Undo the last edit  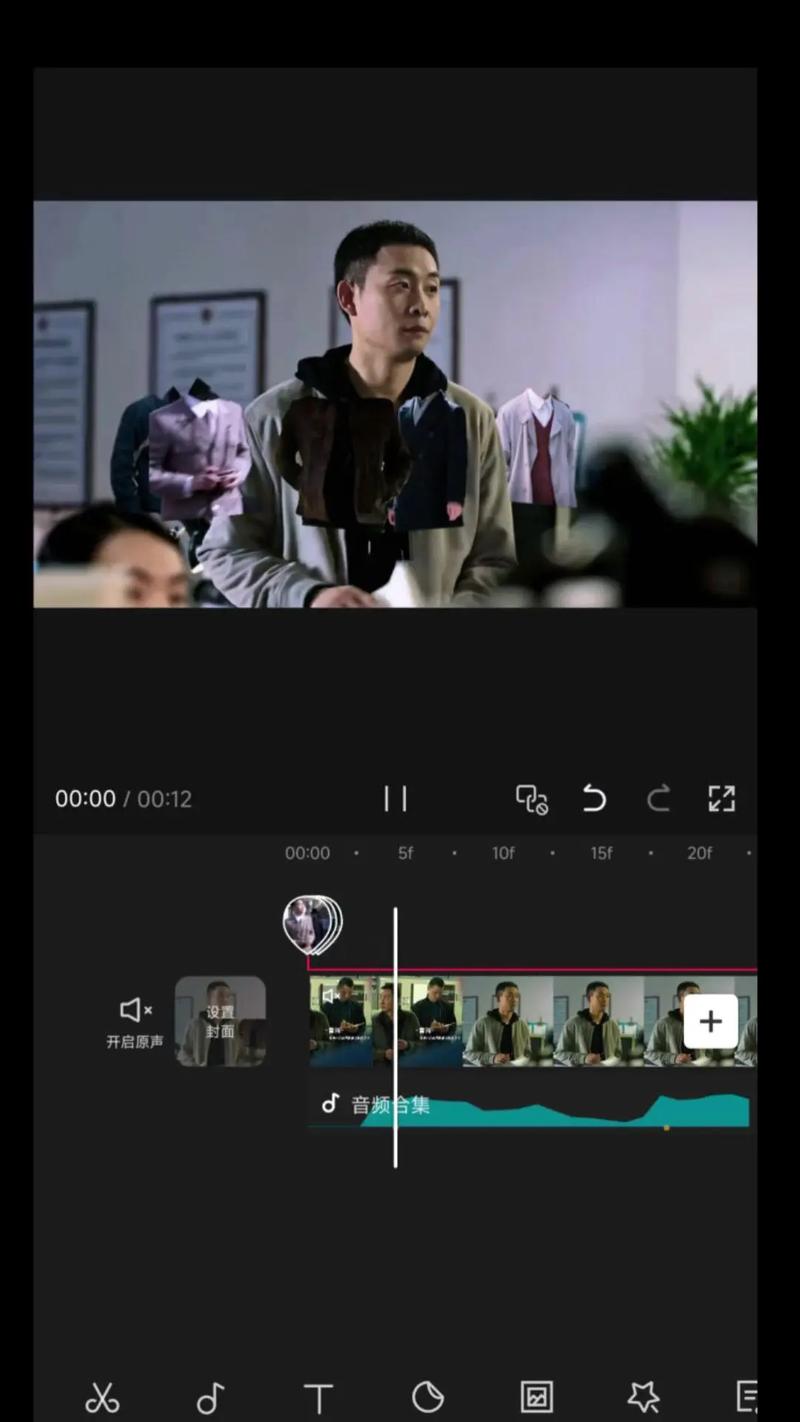594,798
